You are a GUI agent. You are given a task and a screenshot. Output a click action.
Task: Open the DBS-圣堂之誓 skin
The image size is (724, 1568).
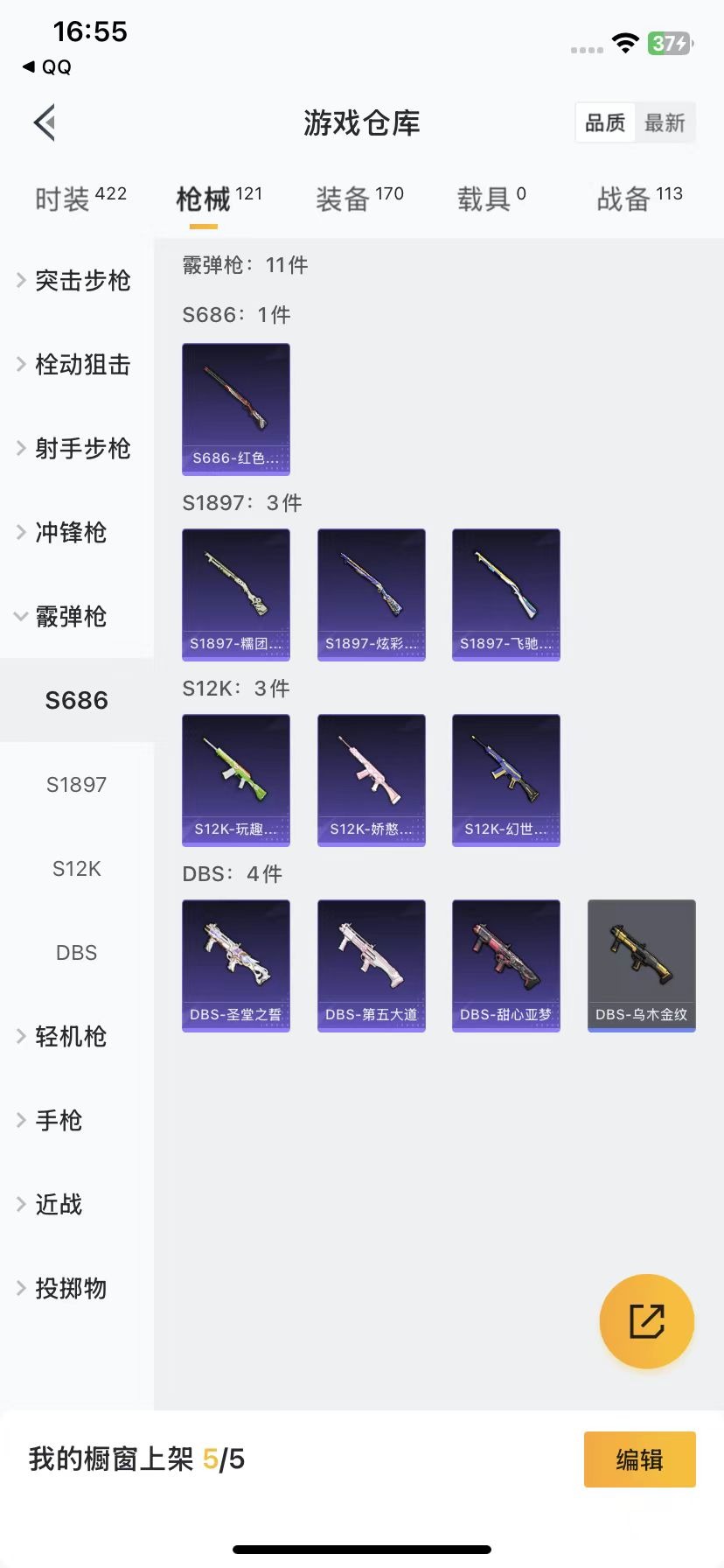(x=236, y=965)
